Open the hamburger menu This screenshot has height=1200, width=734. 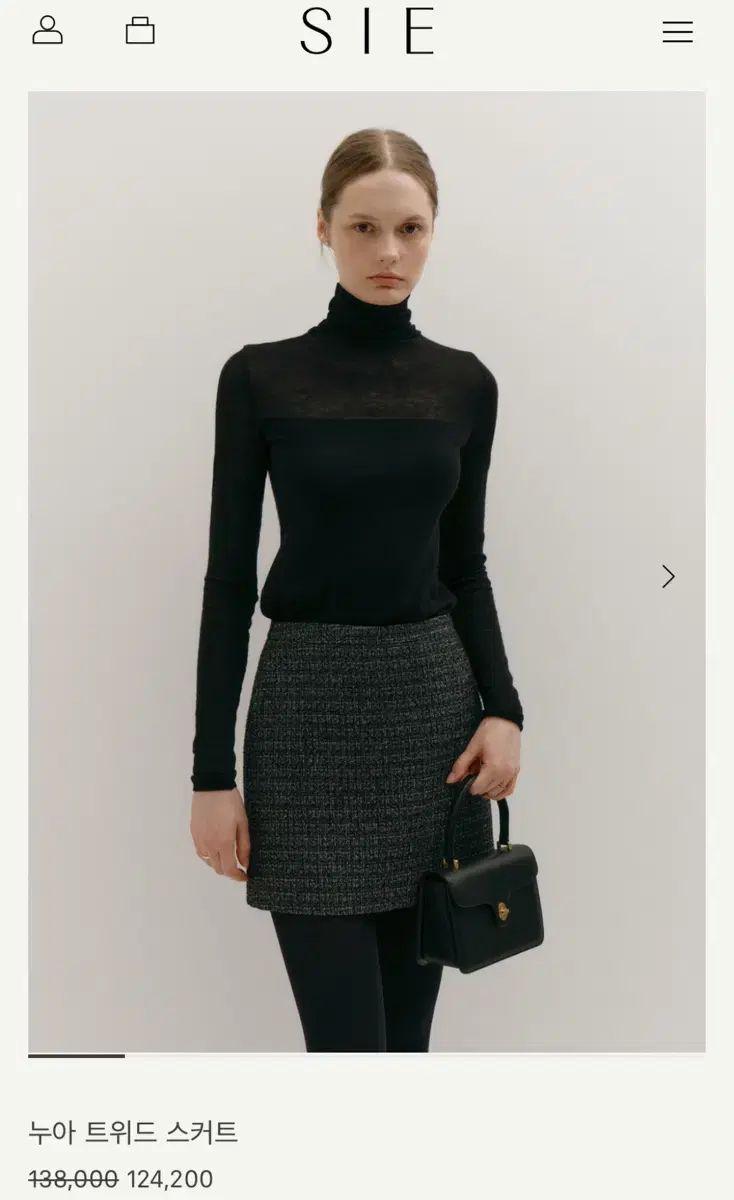[x=677, y=32]
